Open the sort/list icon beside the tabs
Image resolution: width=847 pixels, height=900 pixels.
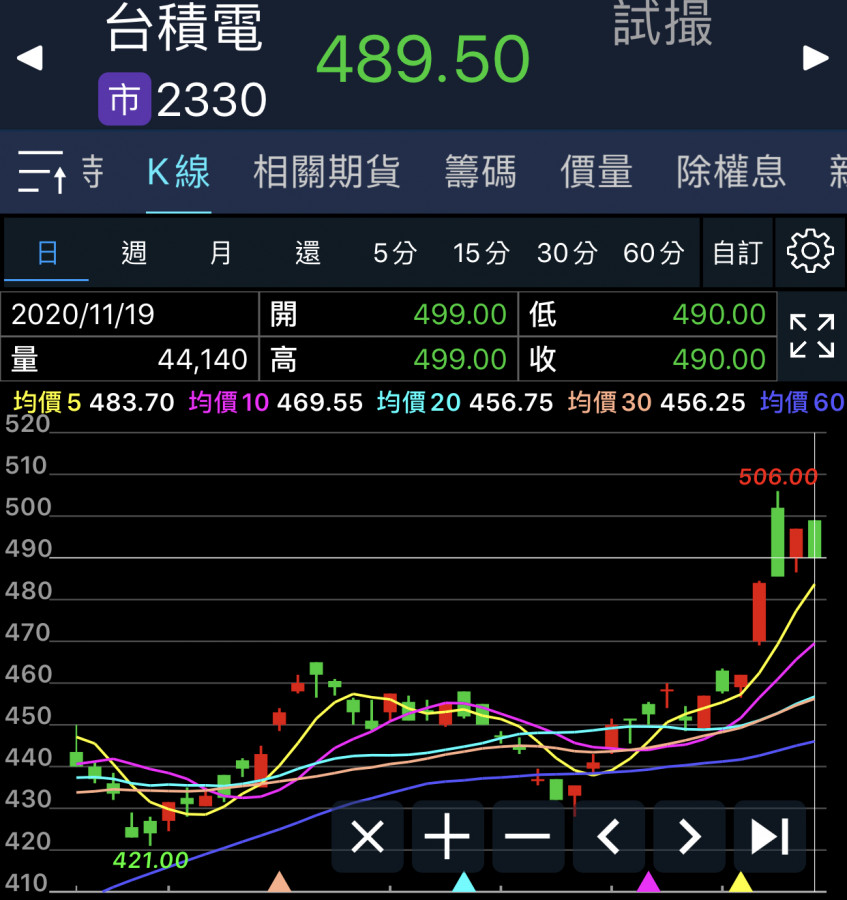point(41,172)
